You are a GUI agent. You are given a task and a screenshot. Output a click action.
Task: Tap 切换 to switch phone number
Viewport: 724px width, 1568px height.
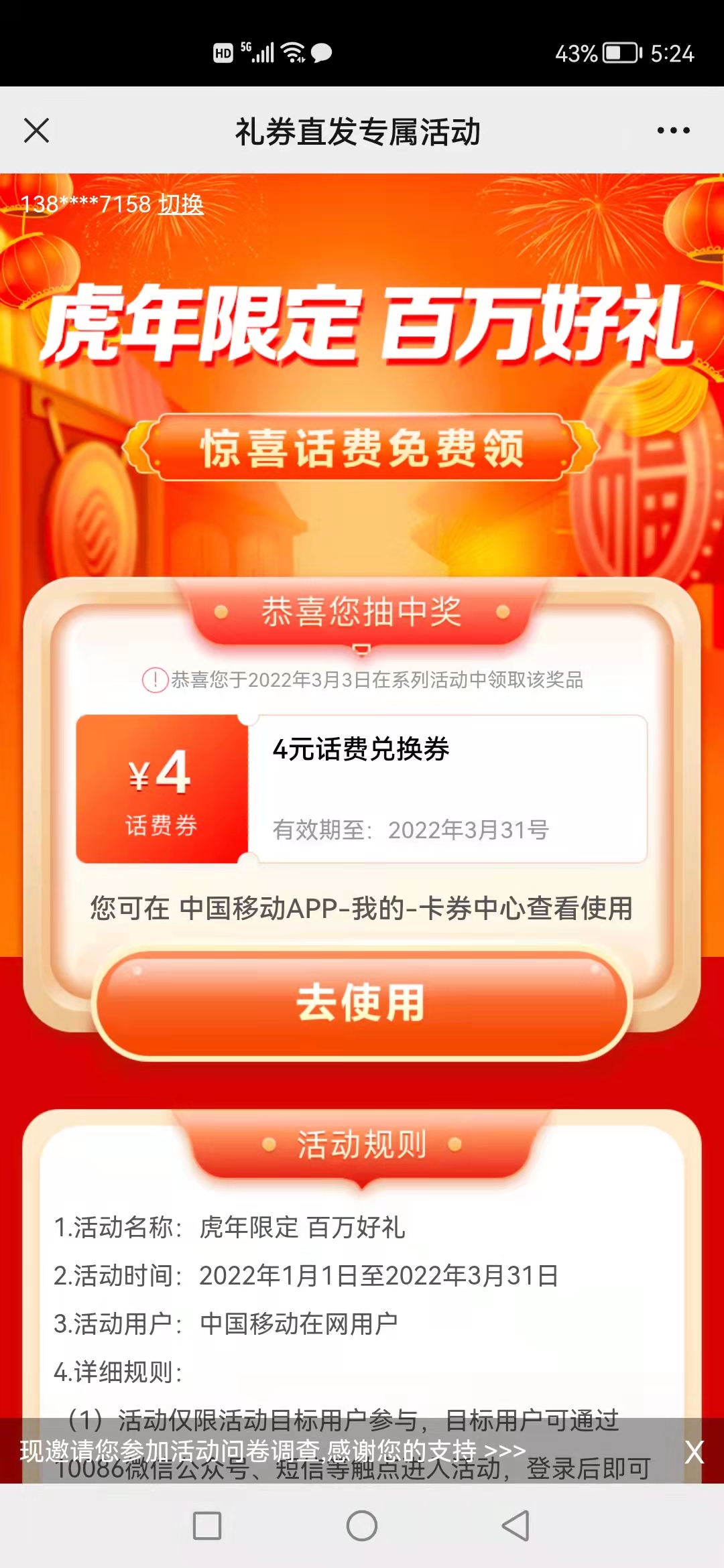(x=181, y=204)
